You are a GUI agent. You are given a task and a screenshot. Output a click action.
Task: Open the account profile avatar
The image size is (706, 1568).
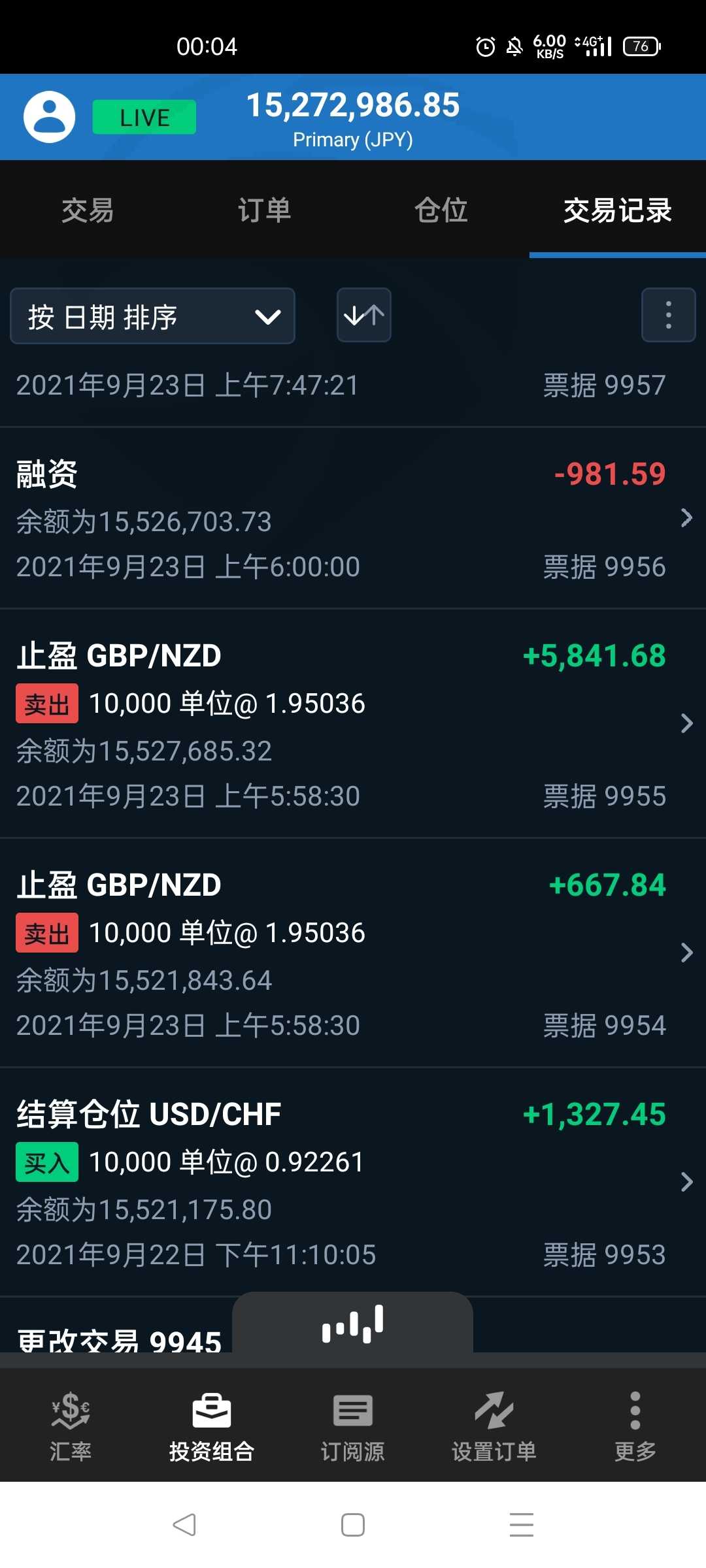click(x=49, y=117)
